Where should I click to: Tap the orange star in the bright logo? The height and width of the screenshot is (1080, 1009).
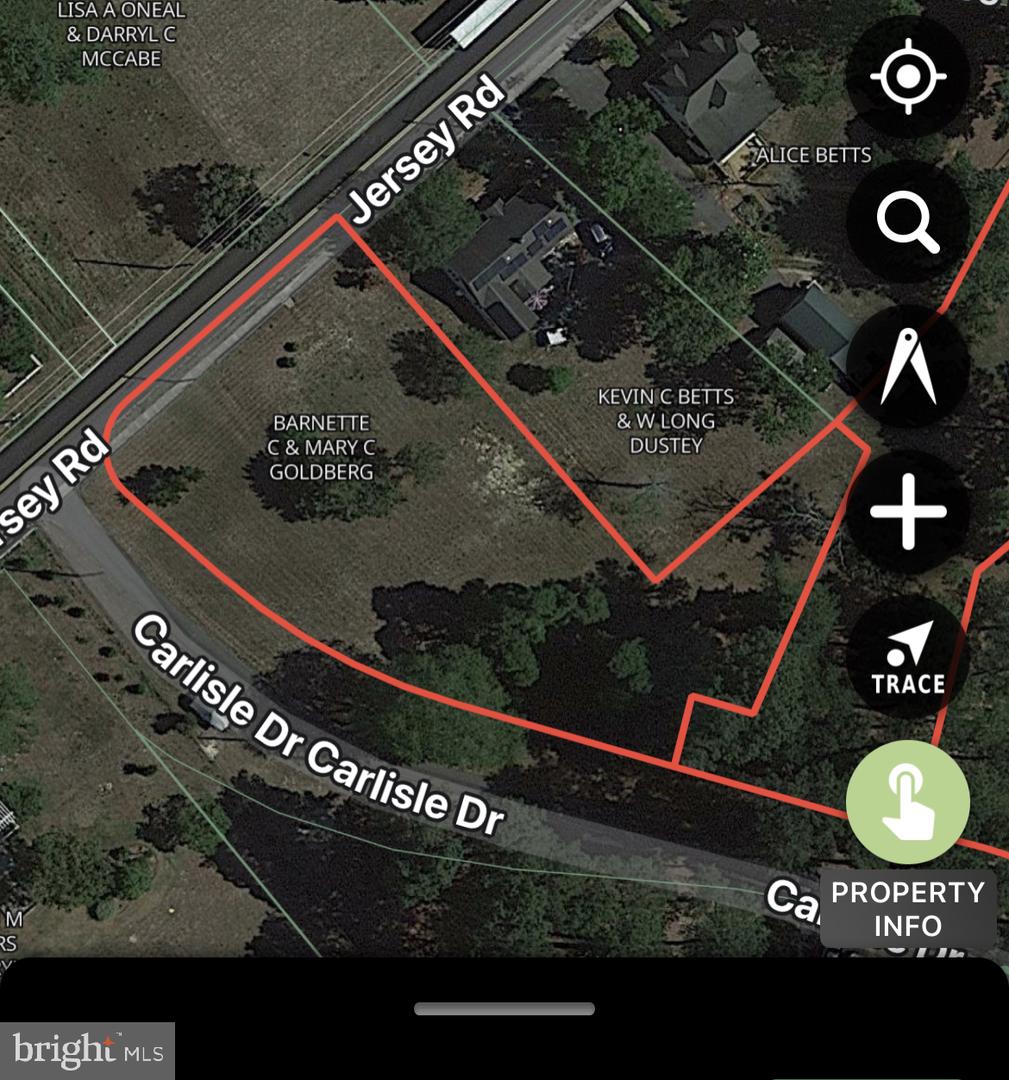click(x=106, y=1041)
